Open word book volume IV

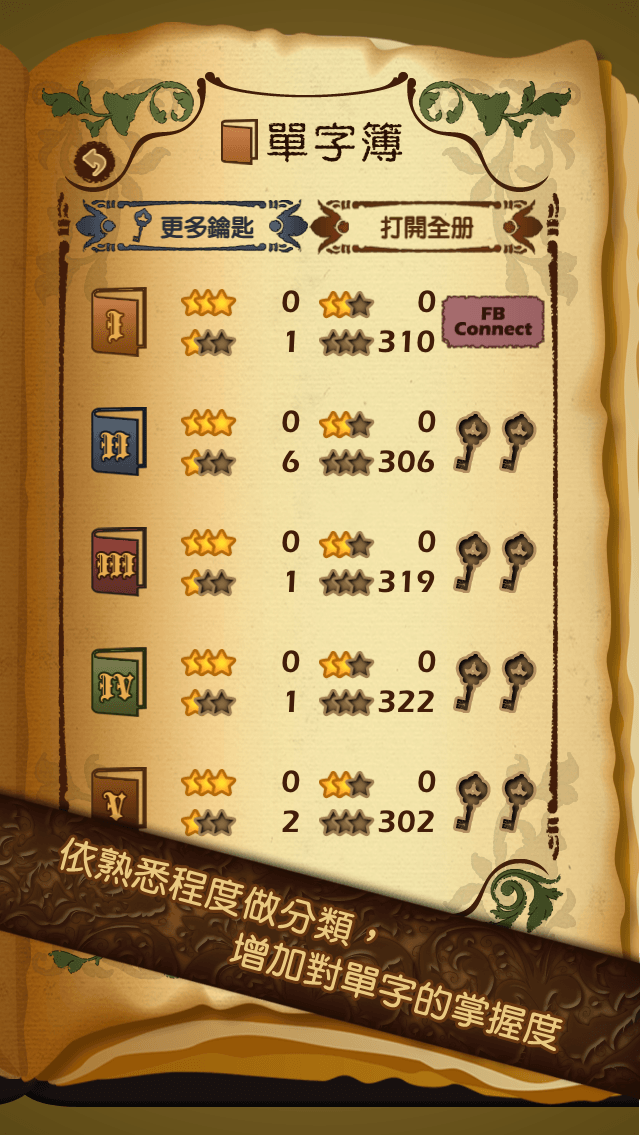click(119, 681)
